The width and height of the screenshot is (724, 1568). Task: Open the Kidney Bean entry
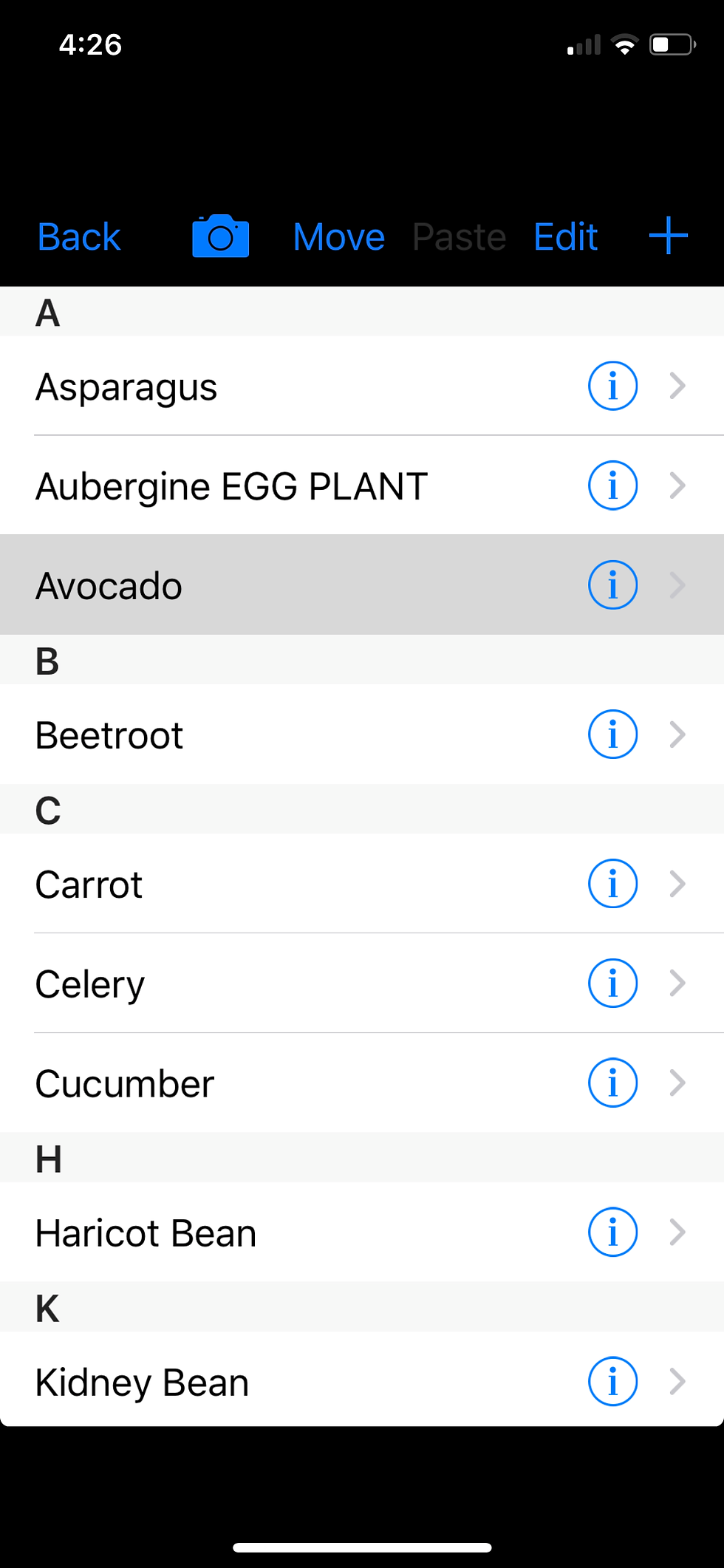296,1382
